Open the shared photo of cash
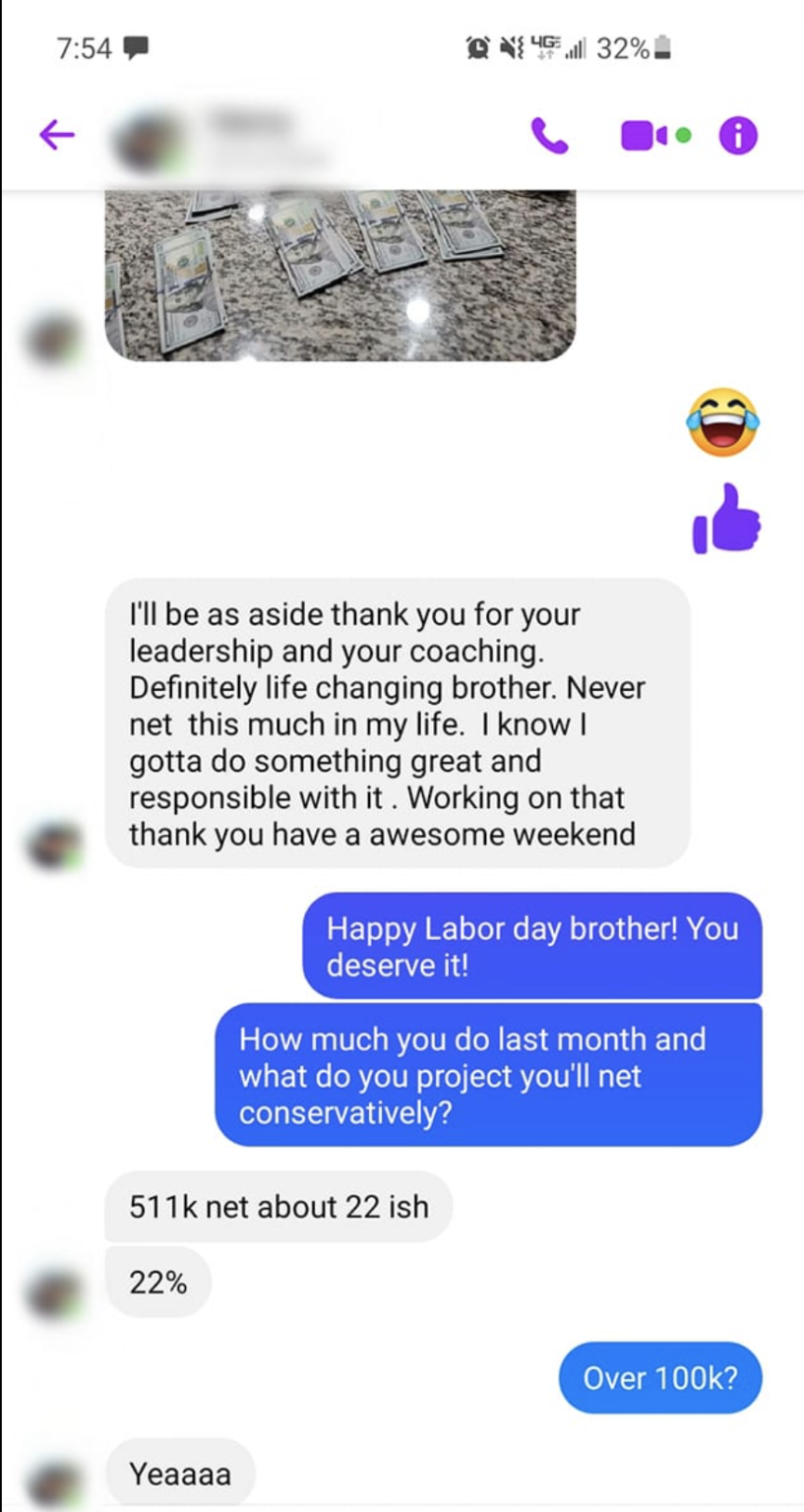804x1512 pixels. [340, 274]
